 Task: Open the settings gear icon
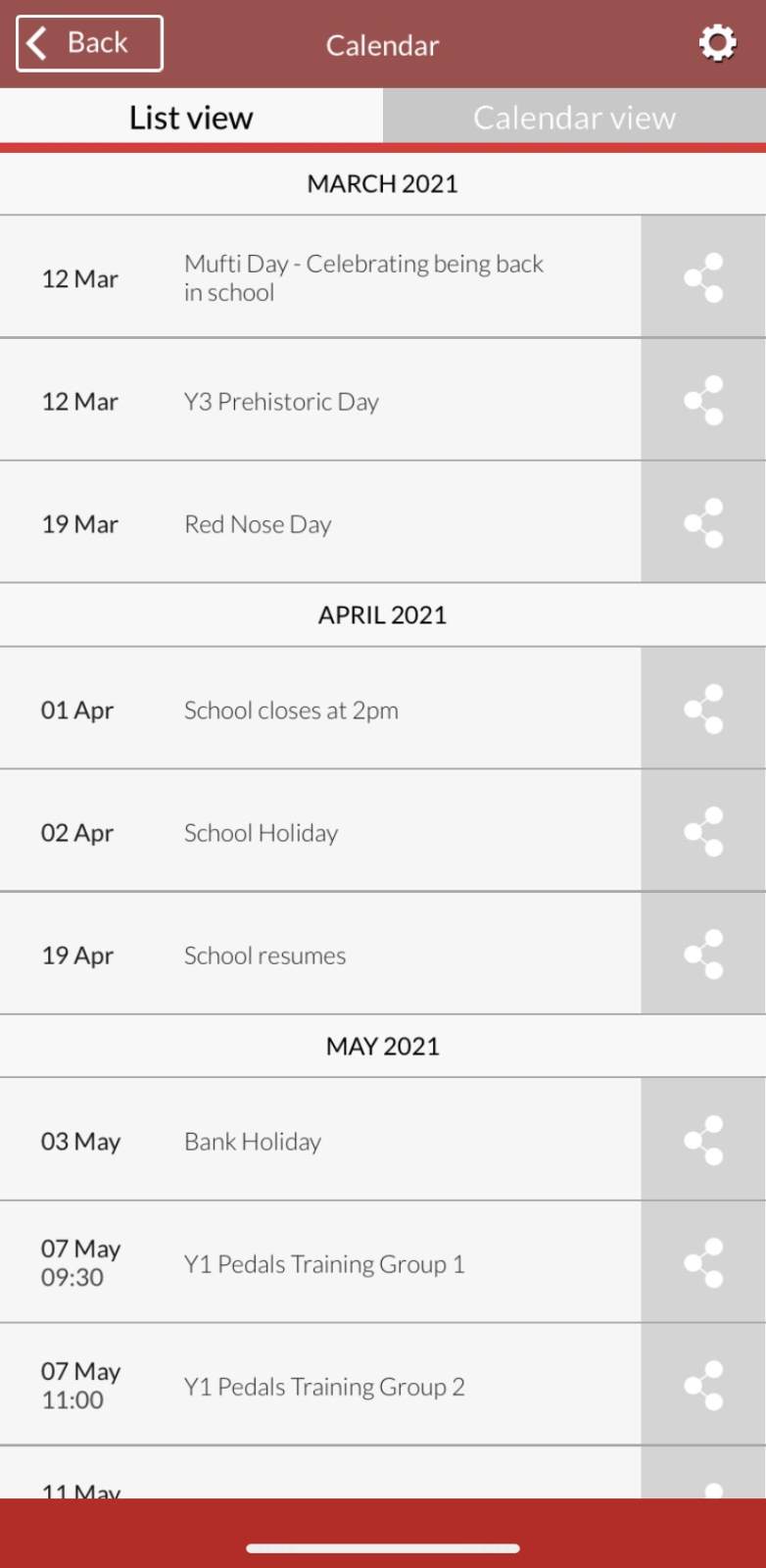click(x=717, y=43)
